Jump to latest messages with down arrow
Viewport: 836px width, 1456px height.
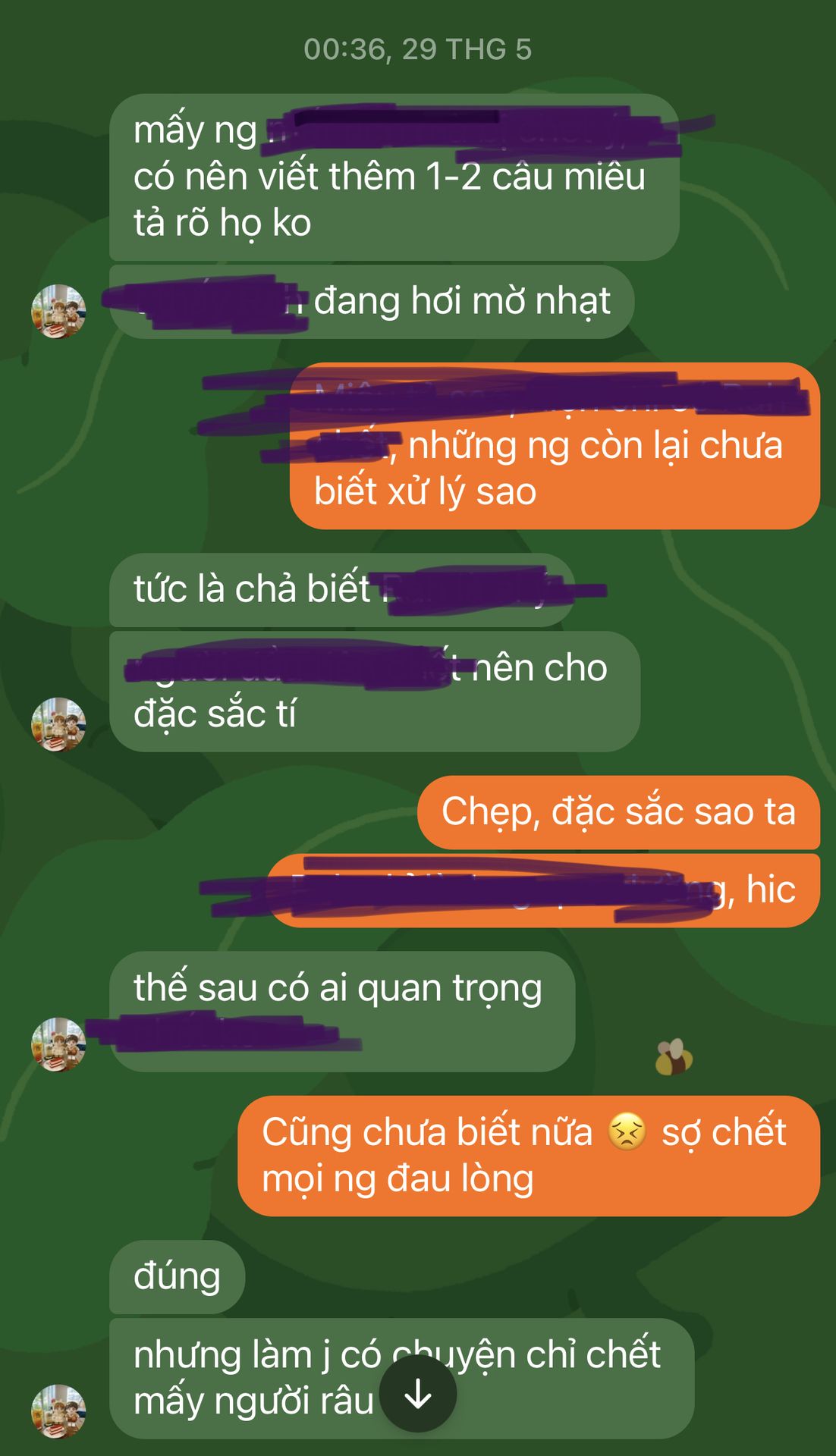418,1394
